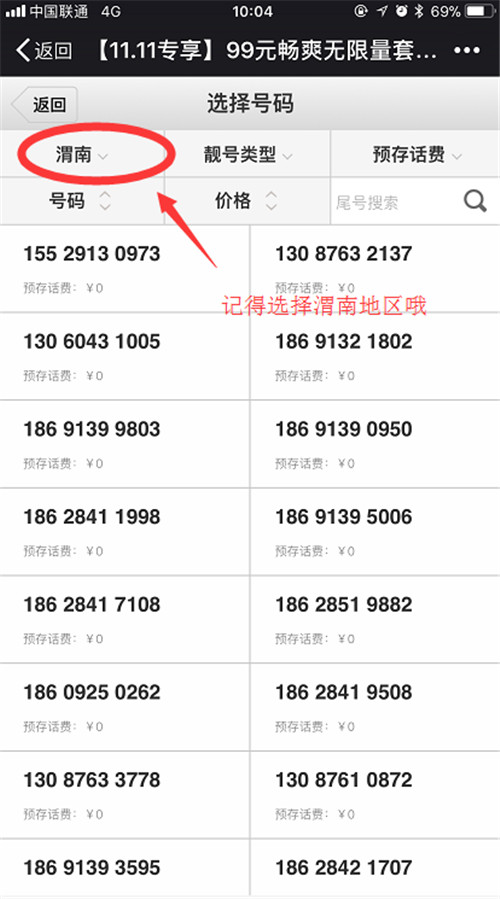Pick number 186 2851 9882
This screenshot has height=899, width=500.
(375, 620)
